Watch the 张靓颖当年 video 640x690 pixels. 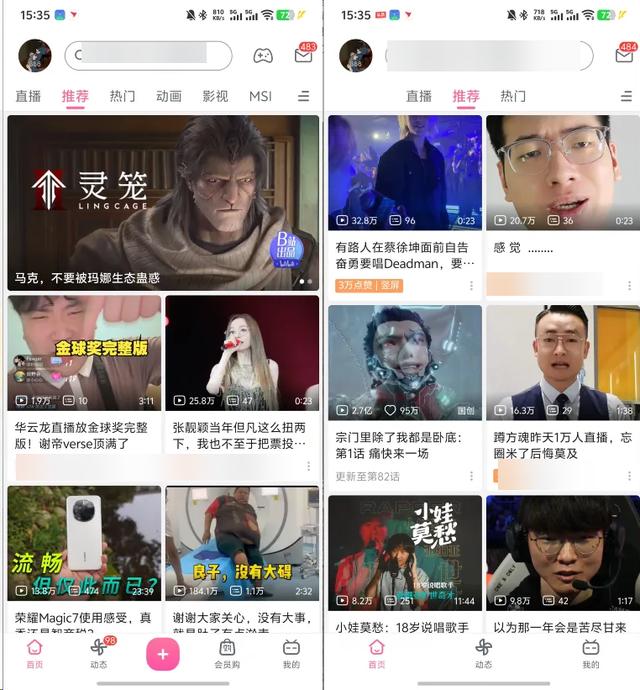coord(242,353)
